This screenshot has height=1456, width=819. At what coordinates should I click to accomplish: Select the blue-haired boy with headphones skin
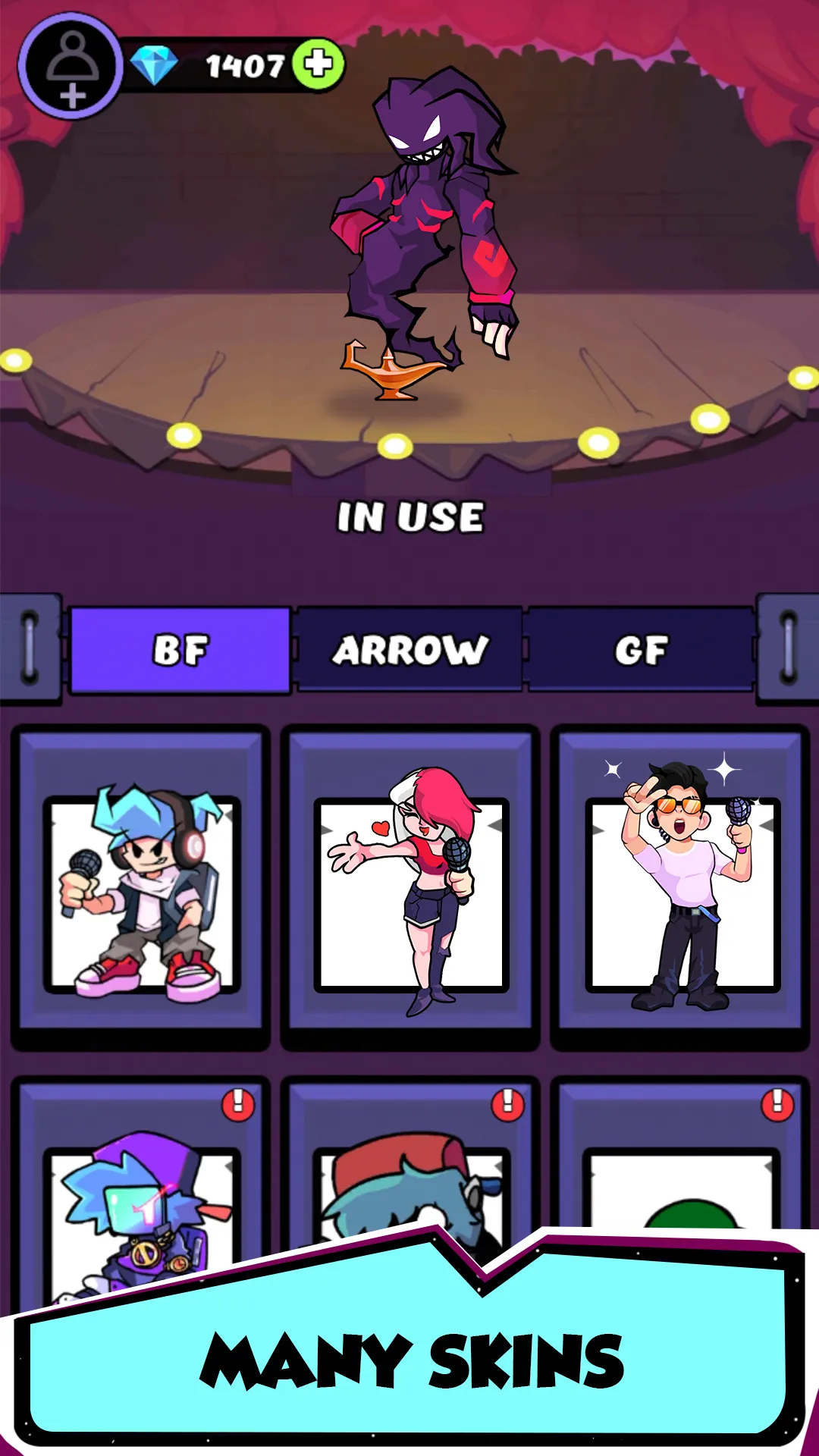click(x=141, y=889)
